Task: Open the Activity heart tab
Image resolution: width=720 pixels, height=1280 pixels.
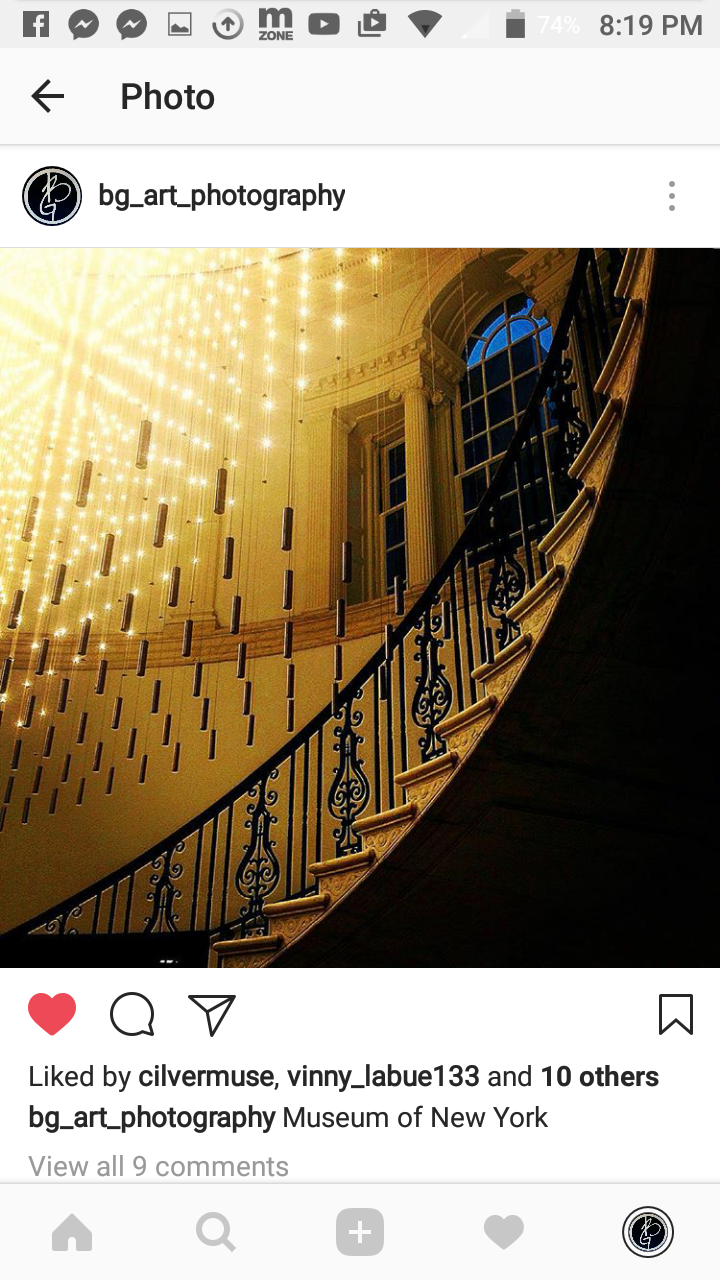Action: click(504, 1232)
